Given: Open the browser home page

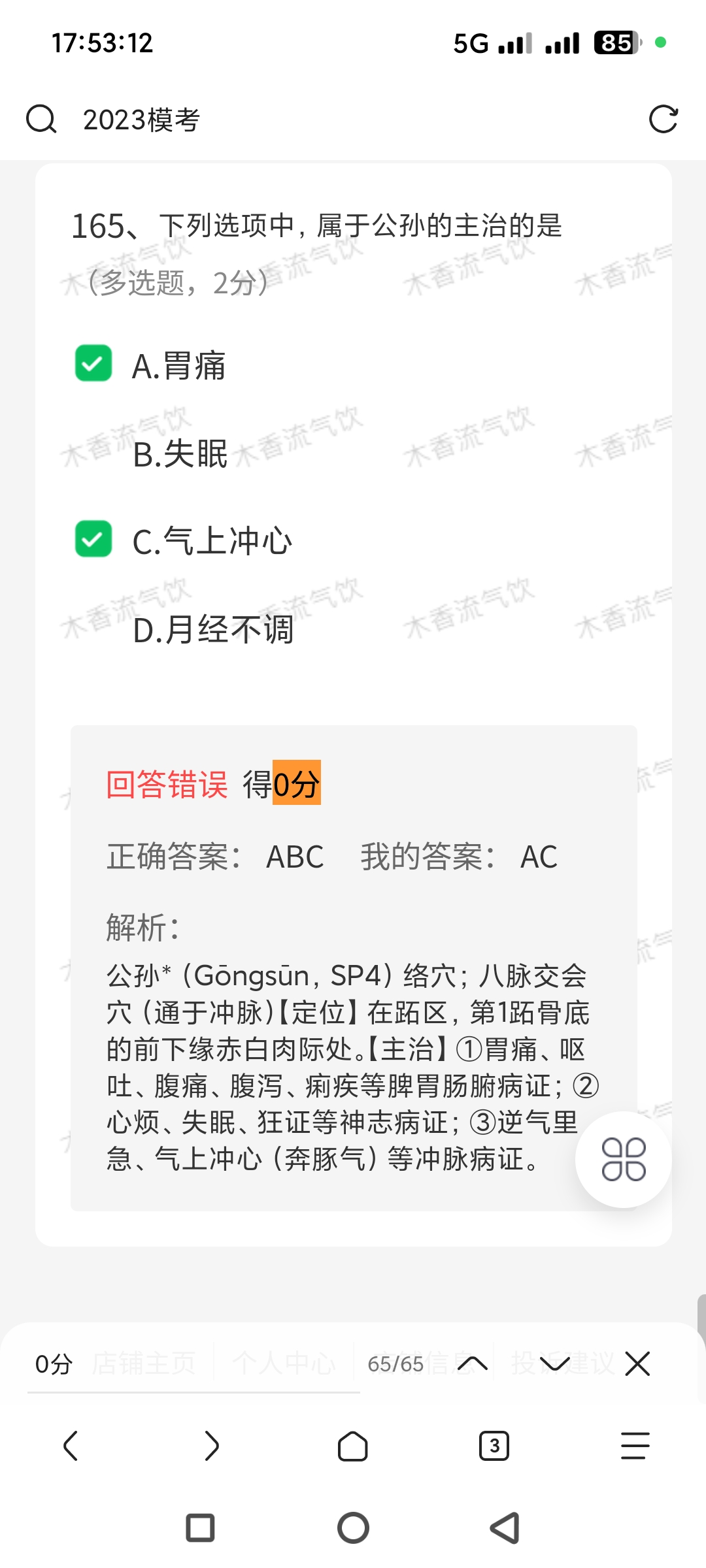Looking at the screenshot, I should pyautogui.click(x=353, y=1446).
